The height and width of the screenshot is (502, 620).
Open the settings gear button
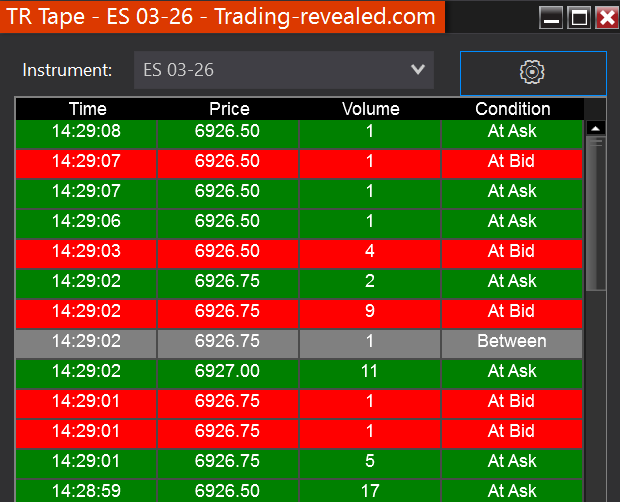pyautogui.click(x=532, y=72)
